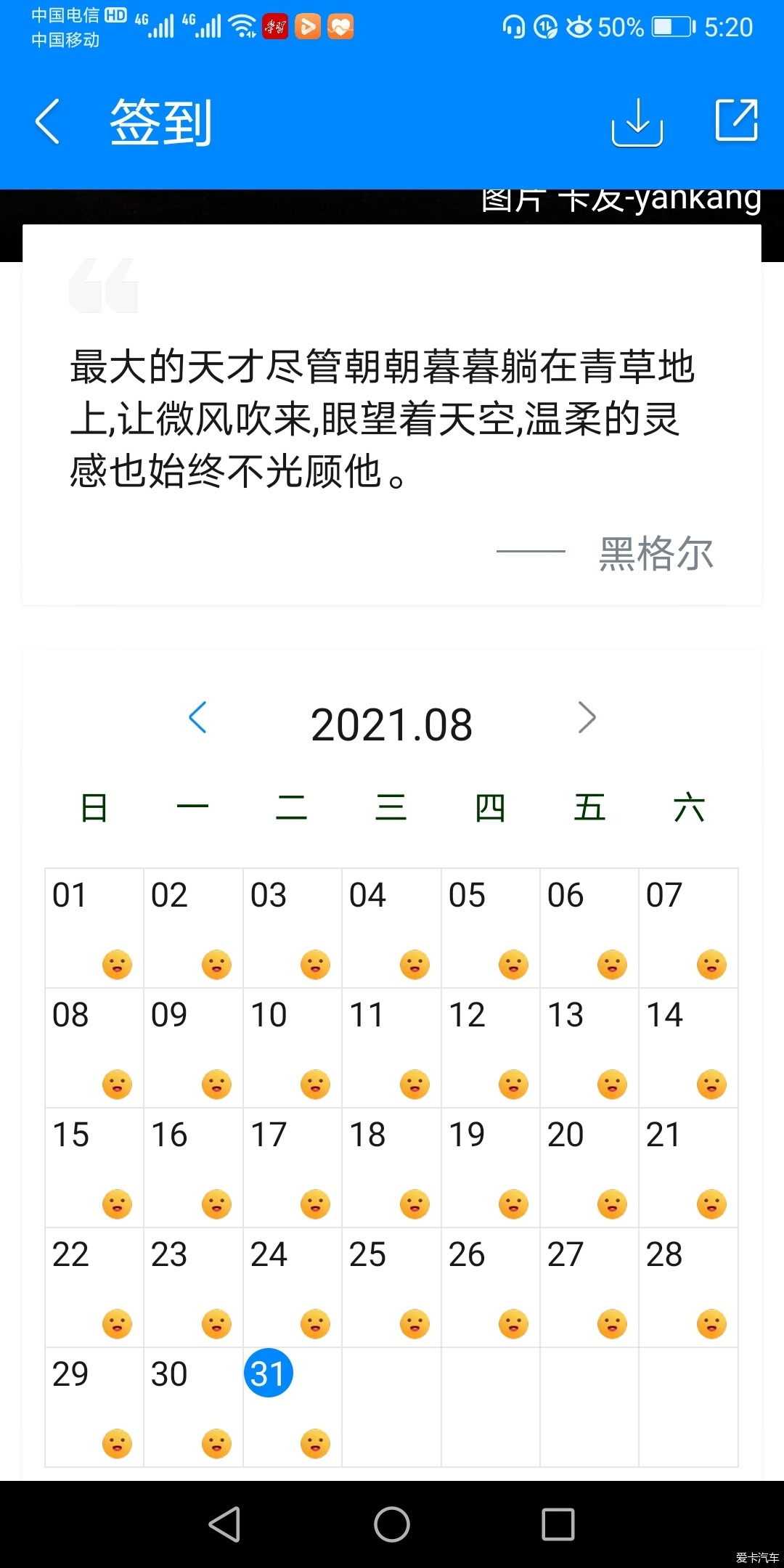The height and width of the screenshot is (1568, 784).
Task: Share the check-in page
Action: (736, 121)
